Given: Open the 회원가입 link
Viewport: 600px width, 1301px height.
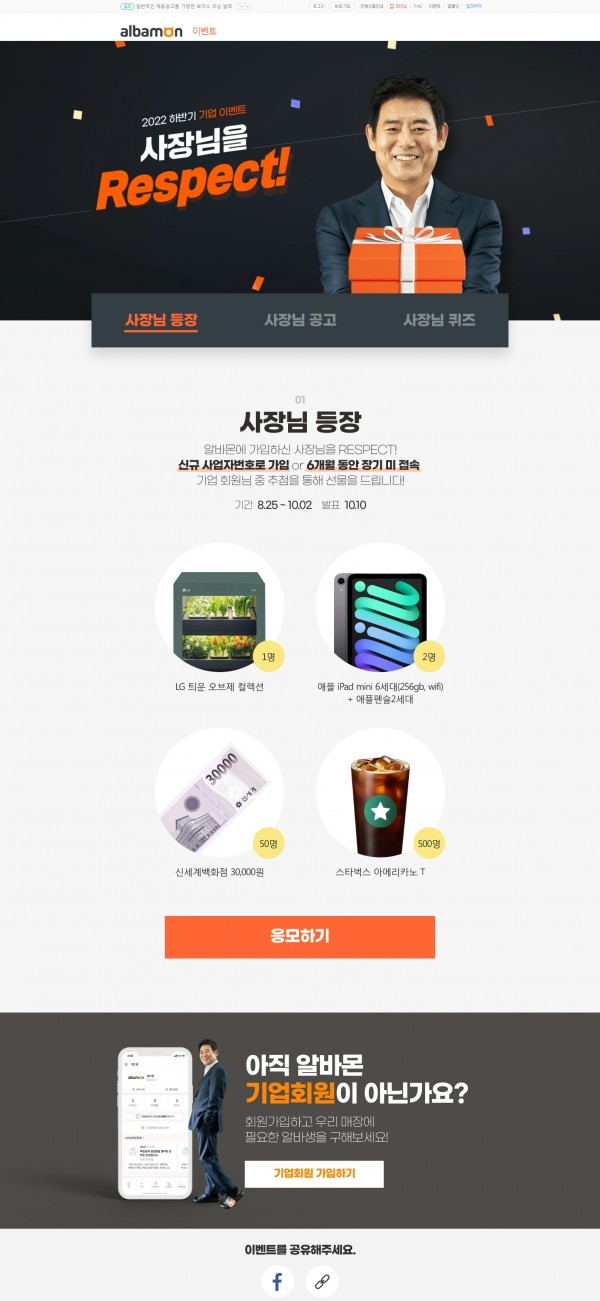Looking at the screenshot, I should coord(342,6).
